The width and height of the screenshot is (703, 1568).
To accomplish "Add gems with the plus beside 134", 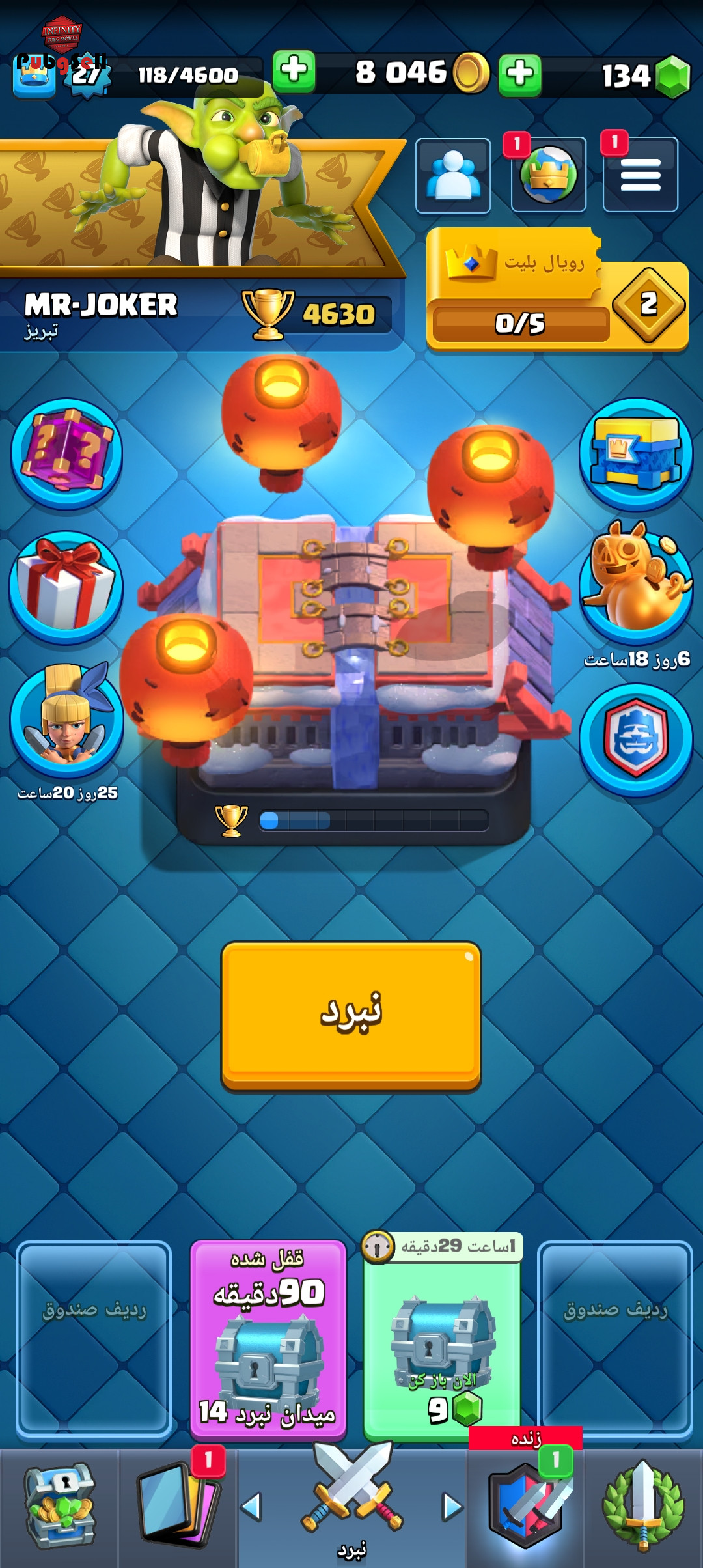I will pos(519,74).
